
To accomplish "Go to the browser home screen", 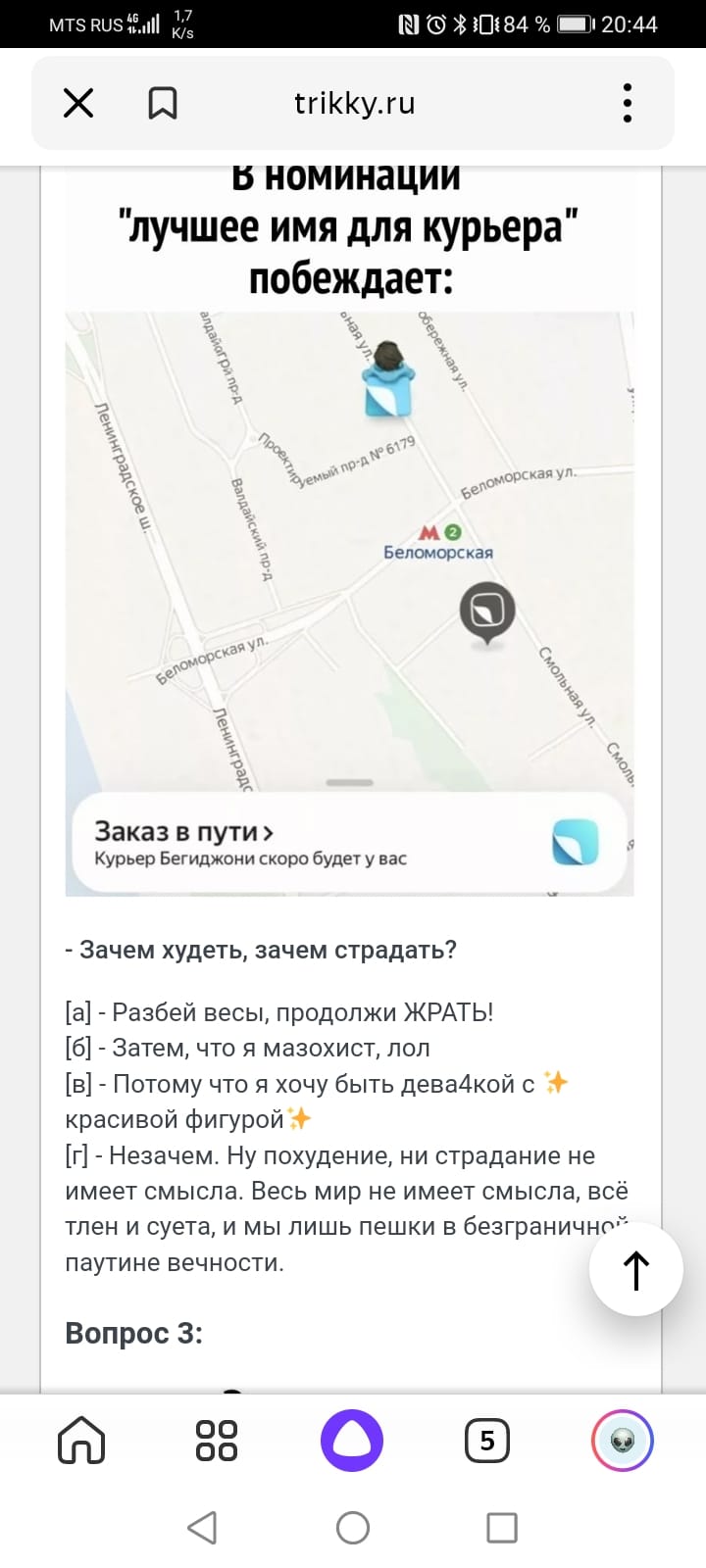I will pos(81,1441).
